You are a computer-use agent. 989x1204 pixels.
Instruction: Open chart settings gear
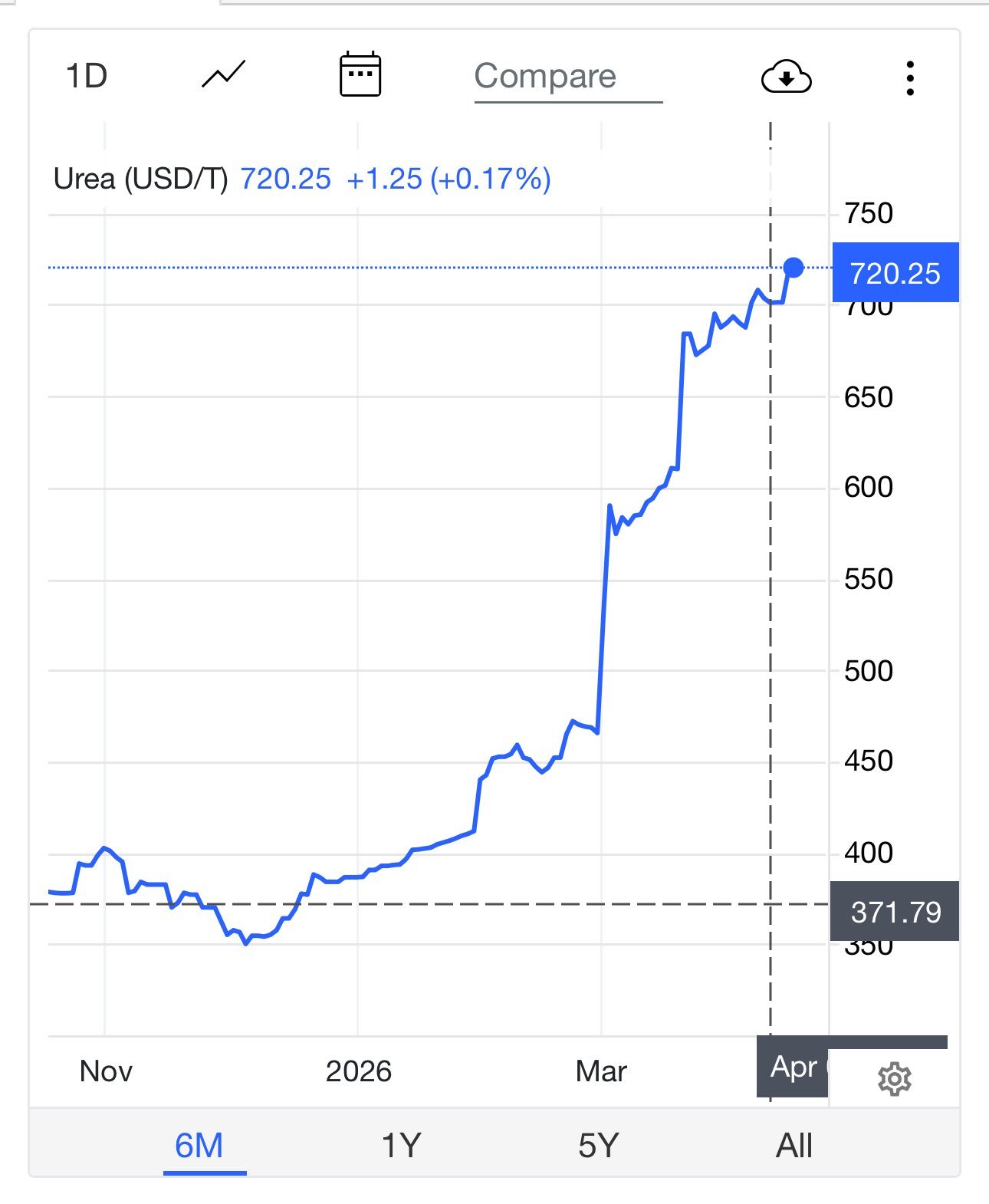click(x=894, y=1079)
